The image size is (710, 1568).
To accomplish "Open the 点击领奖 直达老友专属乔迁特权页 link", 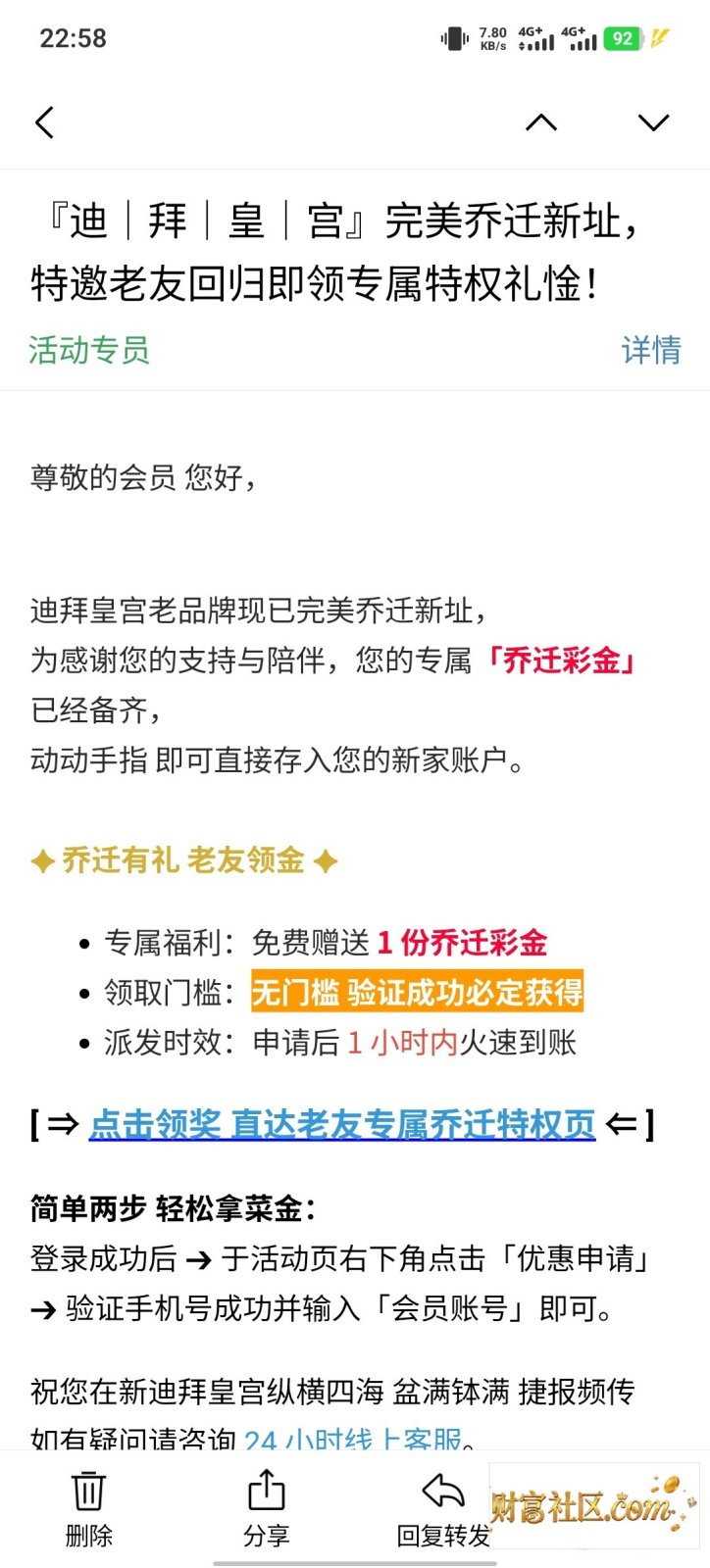I will point(342,1124).
